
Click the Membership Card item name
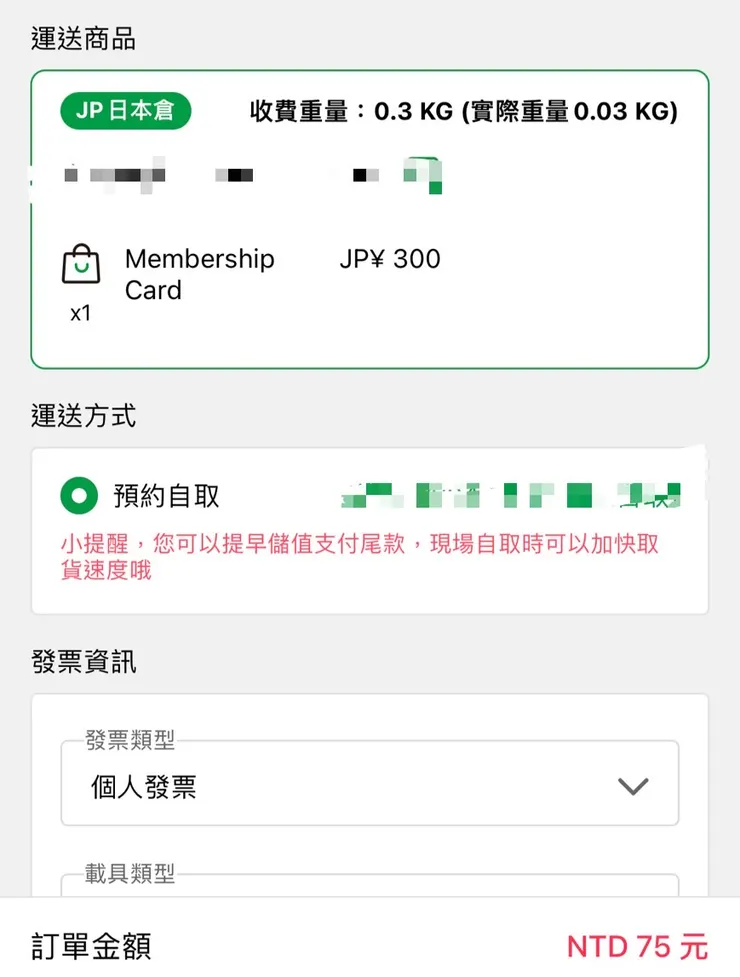[x=198, y=274]
